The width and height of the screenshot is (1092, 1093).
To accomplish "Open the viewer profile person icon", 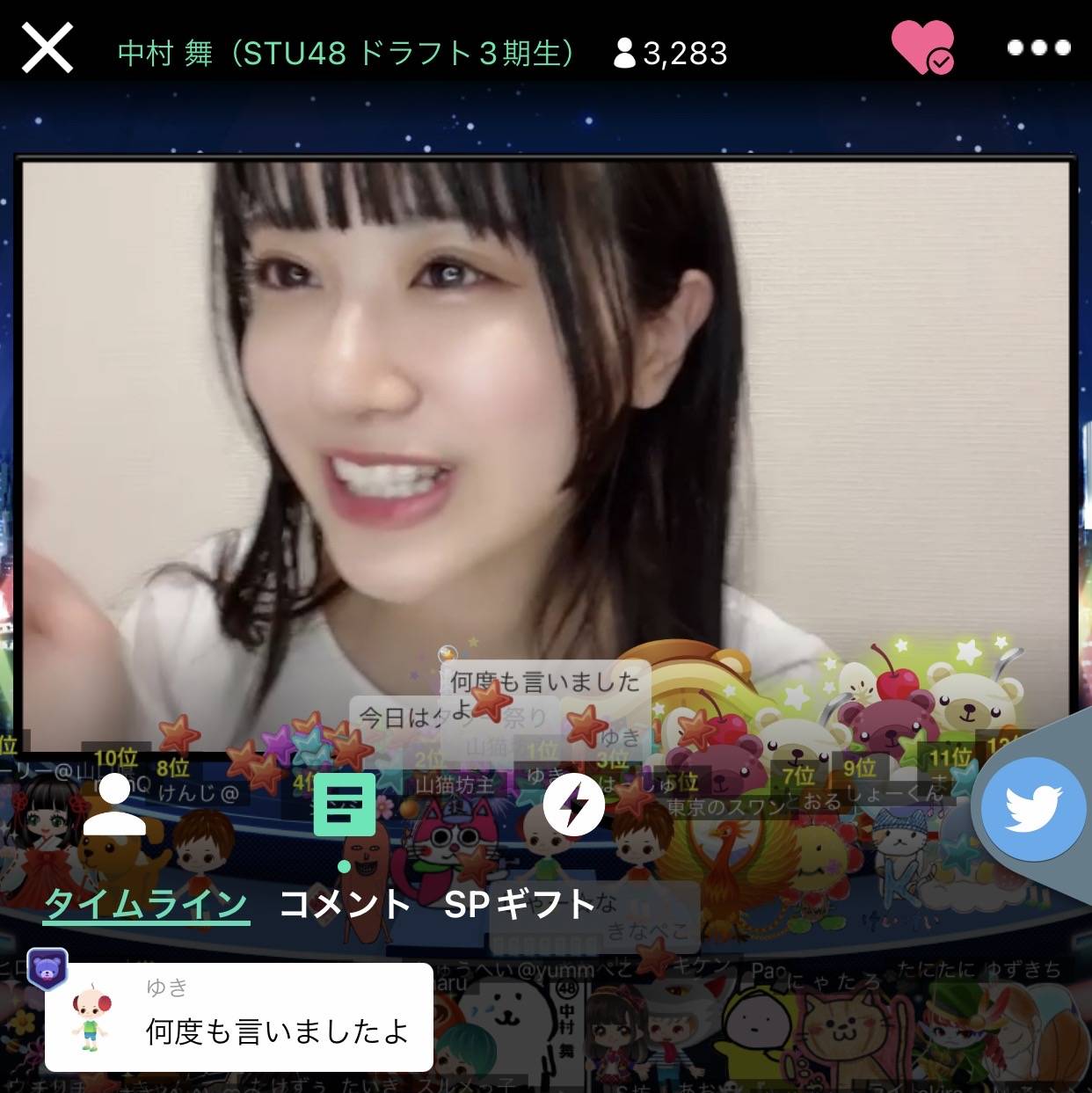I will 114,804.
